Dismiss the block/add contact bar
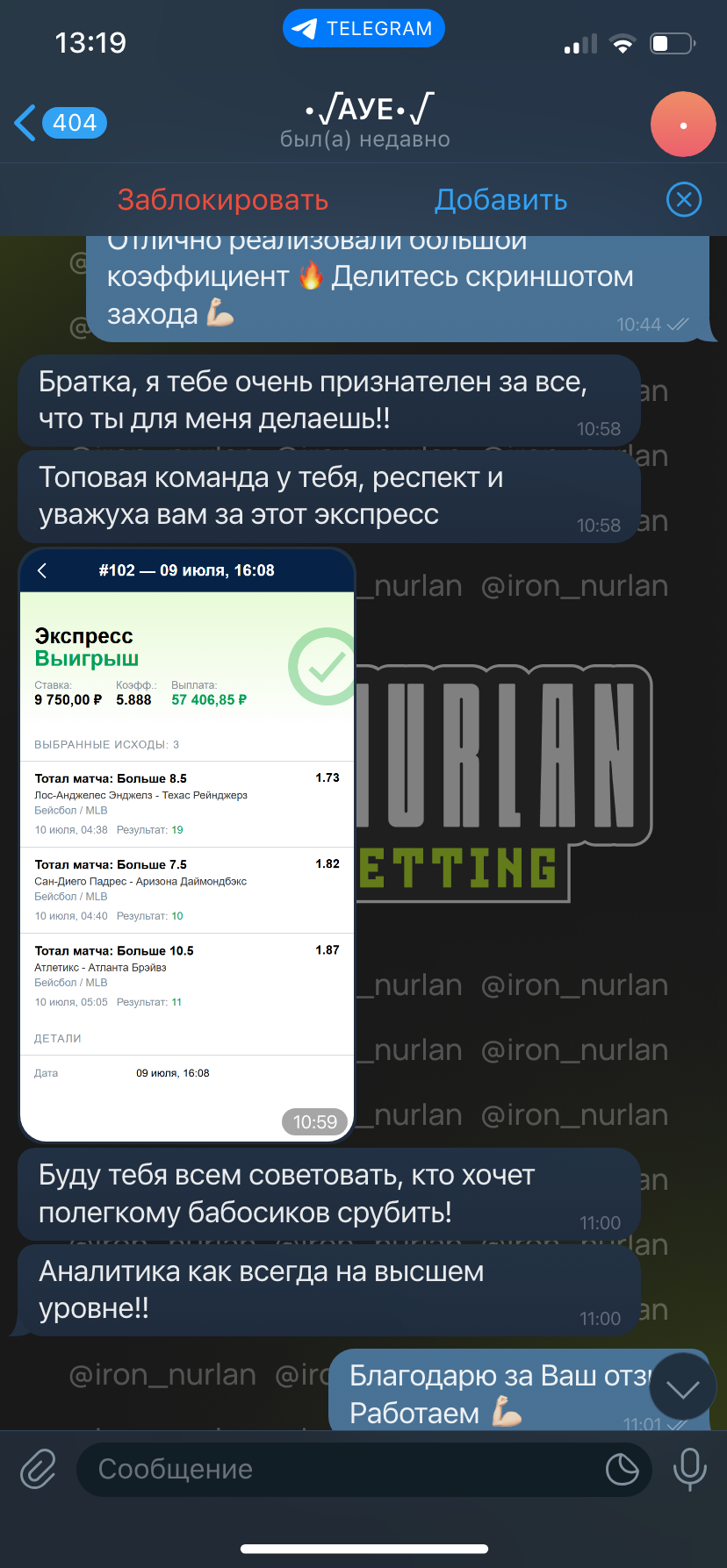 click(x=684, y=200)
